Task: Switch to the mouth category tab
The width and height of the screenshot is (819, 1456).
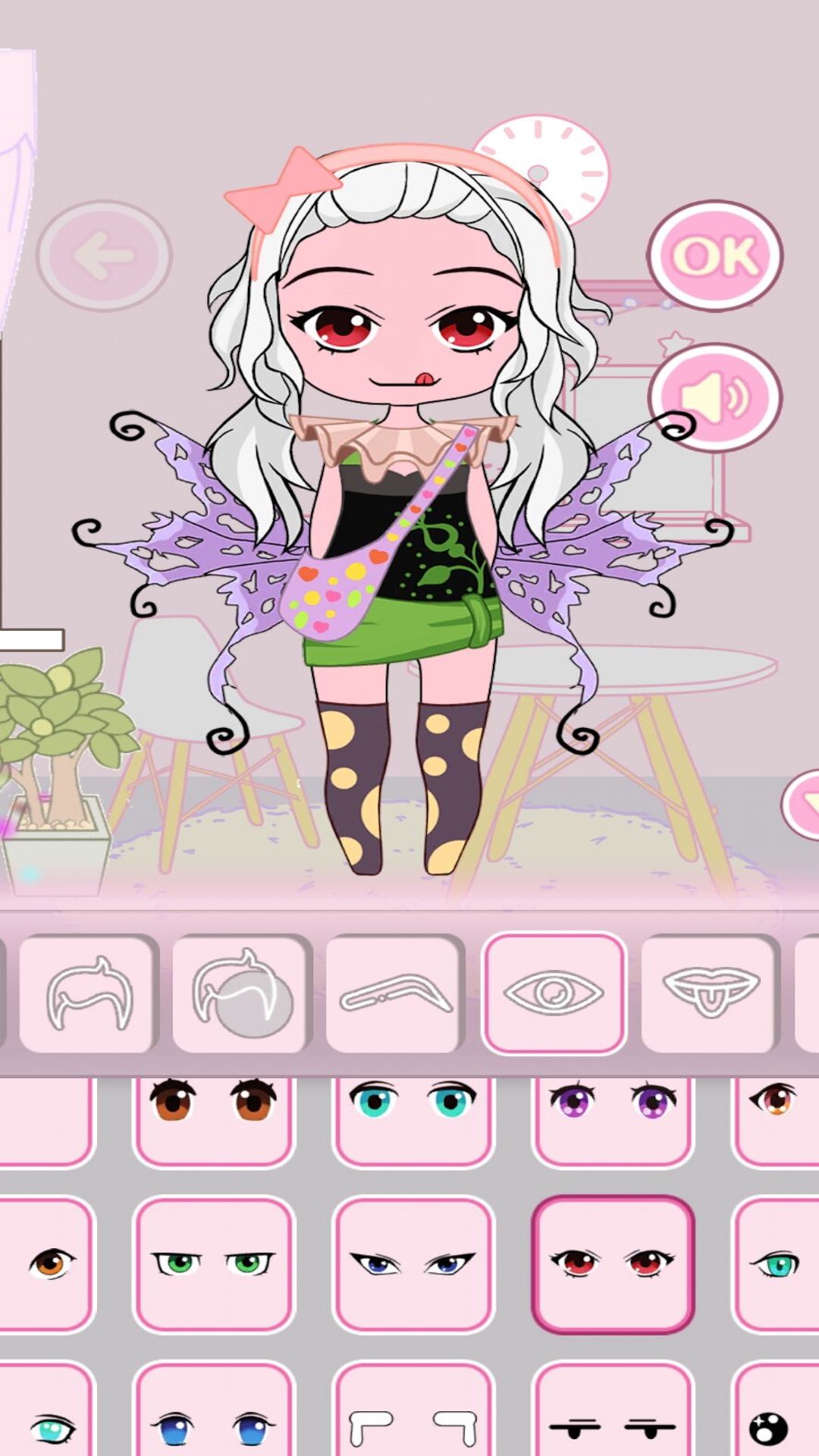Action: [x=710, y=993]
